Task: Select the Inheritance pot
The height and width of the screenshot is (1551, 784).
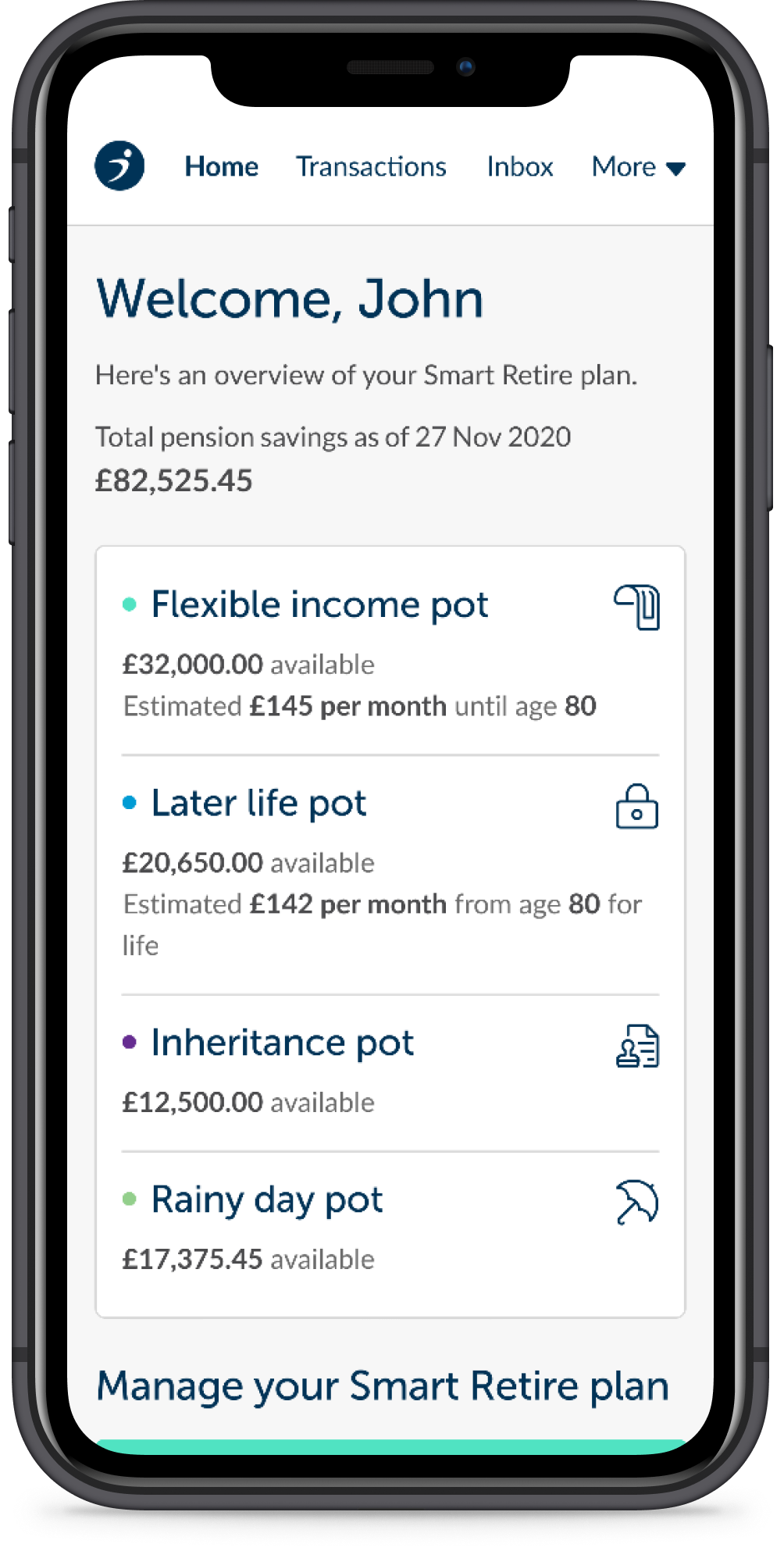Action: (390, 1073)
